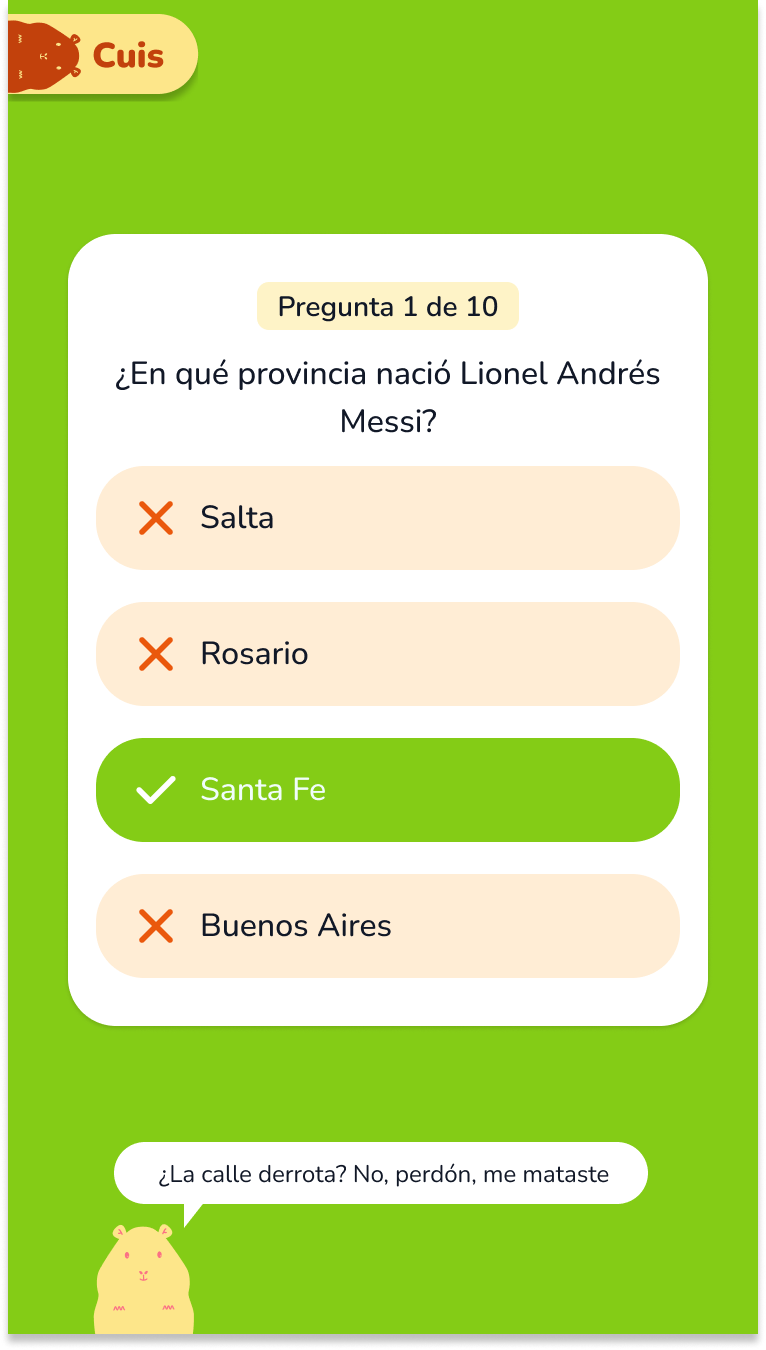Image resolution: width=766 pixels, height=1350 pixels.
Task: Select the Salta answer option
Action: pyautogui.click(x=388, y=518)
